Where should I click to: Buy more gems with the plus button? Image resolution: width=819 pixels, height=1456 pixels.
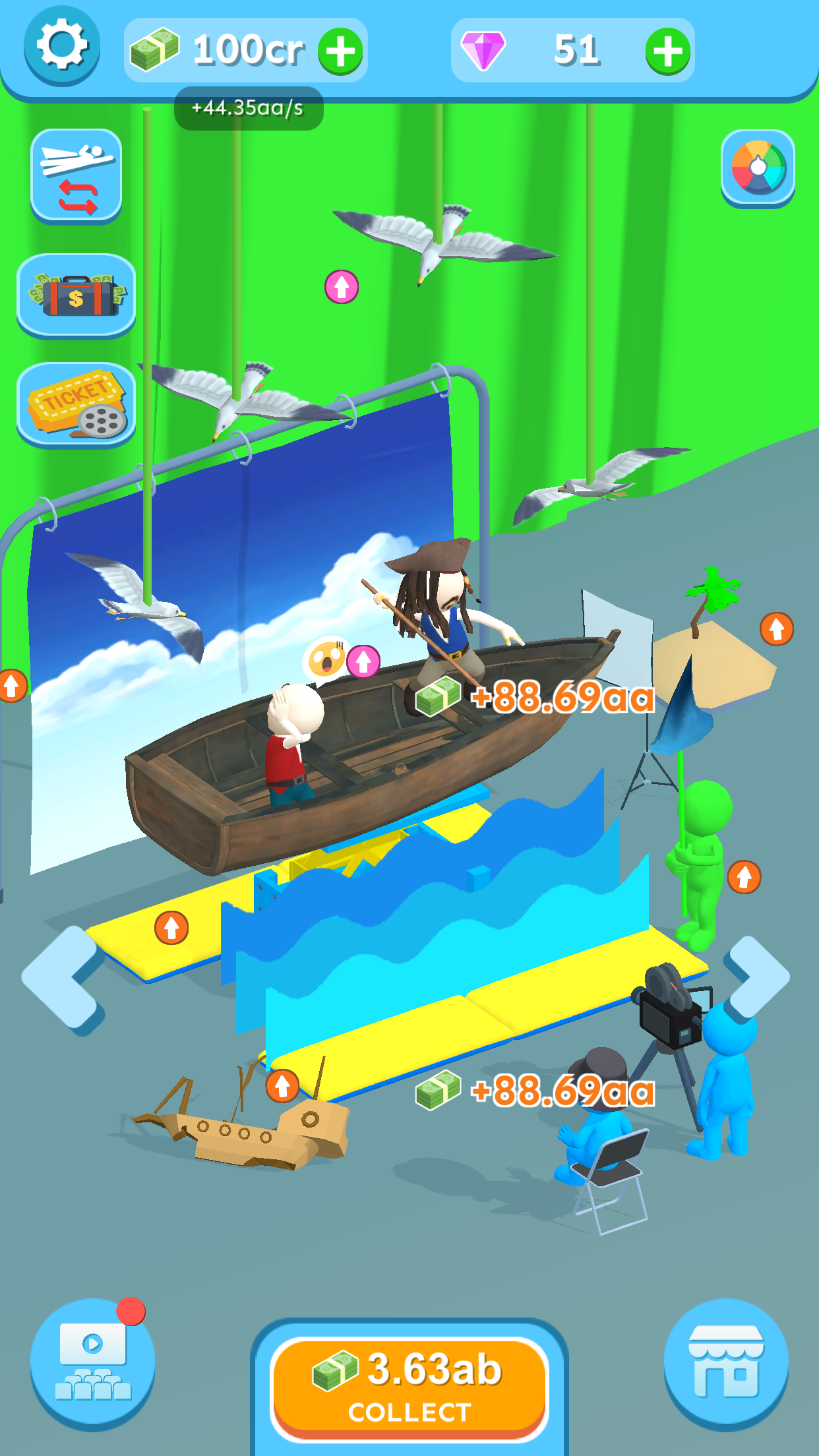(x=667, y=51)
